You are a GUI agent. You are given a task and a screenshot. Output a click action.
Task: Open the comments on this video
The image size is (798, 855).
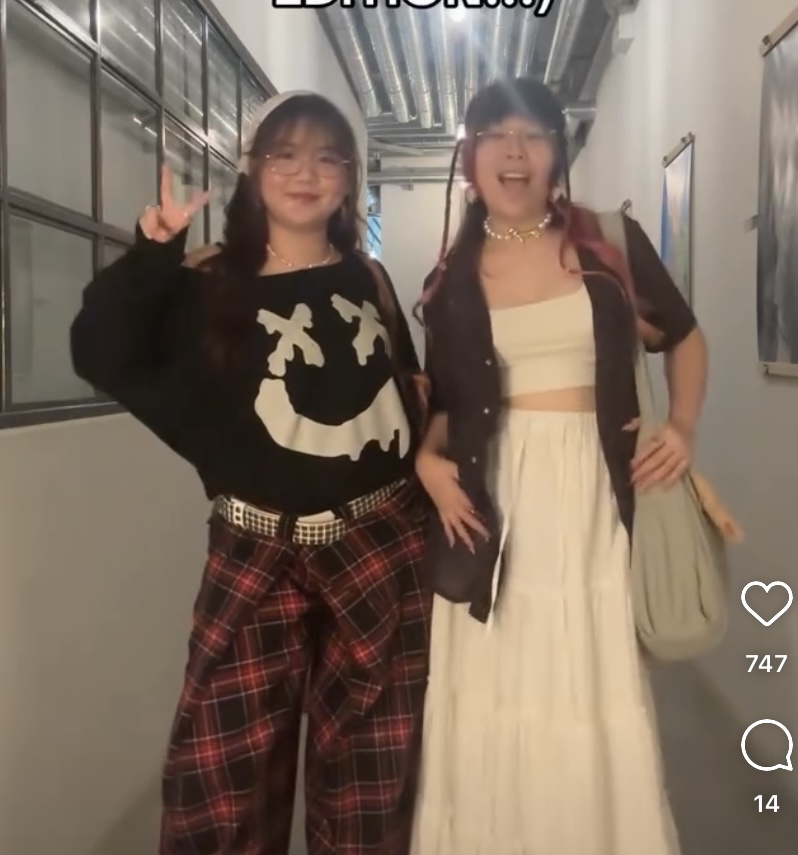766,746
